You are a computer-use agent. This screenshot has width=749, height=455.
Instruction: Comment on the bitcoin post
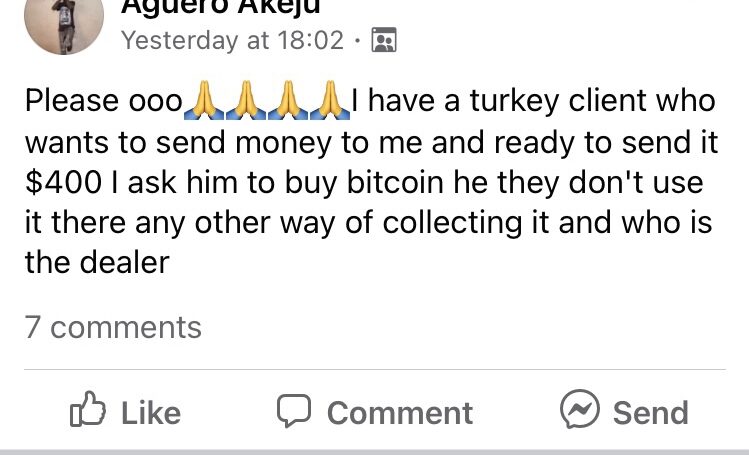point(374,412)
